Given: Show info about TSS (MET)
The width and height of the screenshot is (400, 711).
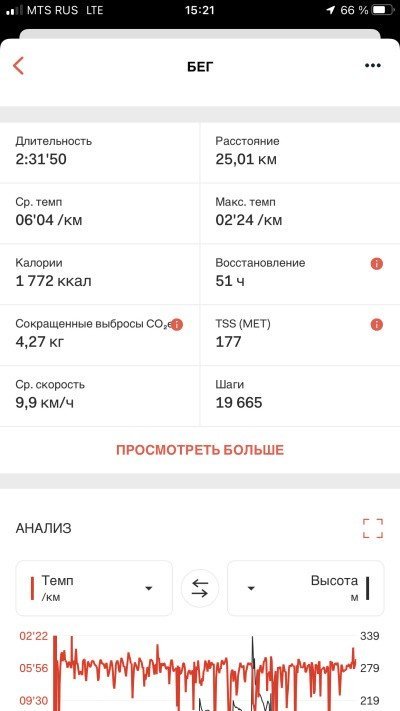Looking at the screenshot, I should (x=376, y=324).
